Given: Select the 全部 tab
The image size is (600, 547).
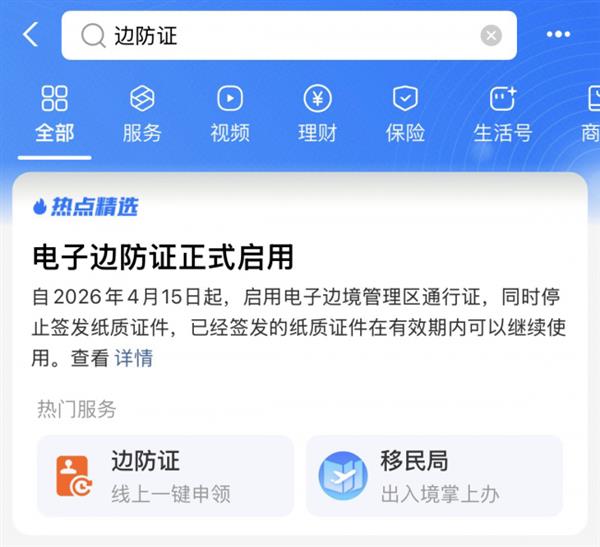Looking at the screenshot, I should click(54, 114).
